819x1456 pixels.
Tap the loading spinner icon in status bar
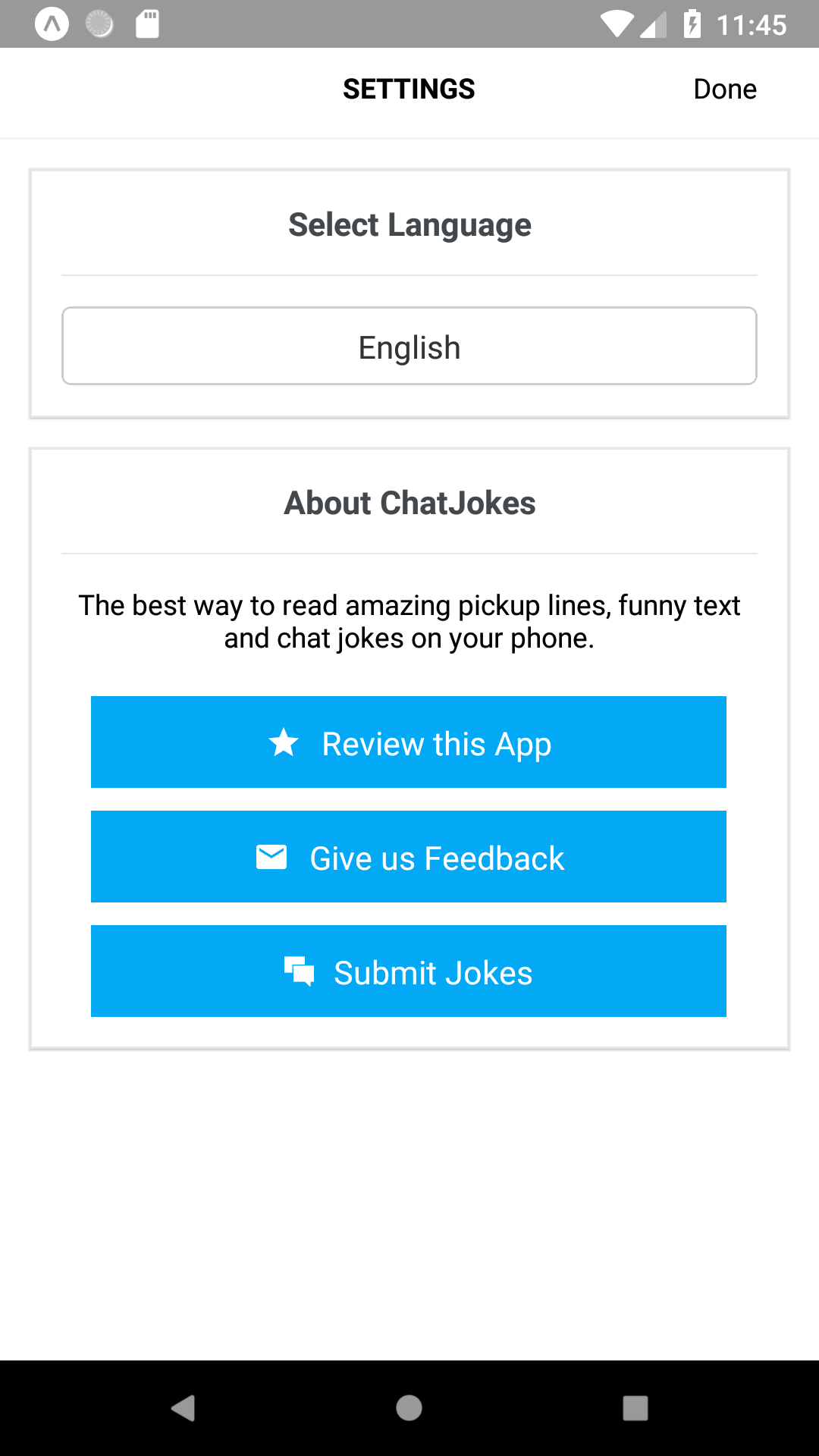tap(99, 25)
